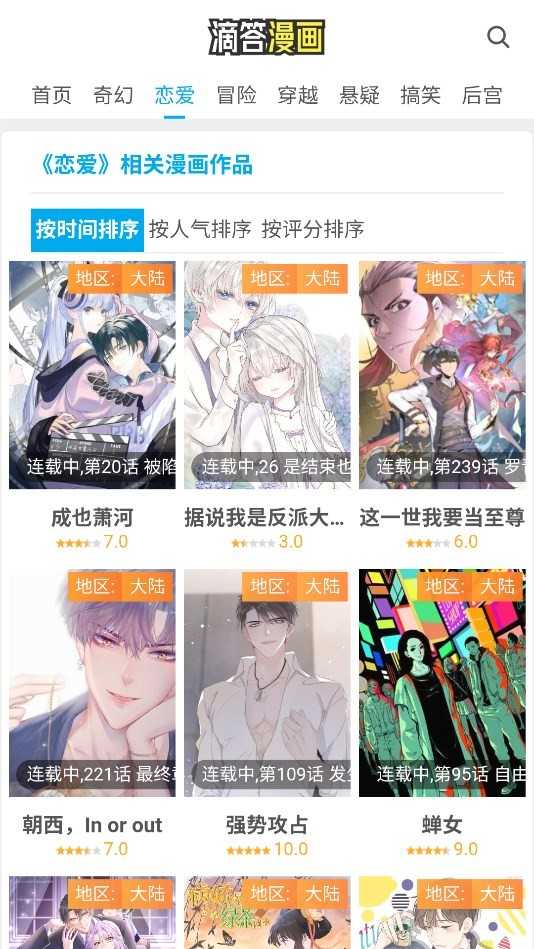The height and width of the screenshot is (949, 534).
Task: Select 按时间排序 sorting
Action: click(87, 230)
